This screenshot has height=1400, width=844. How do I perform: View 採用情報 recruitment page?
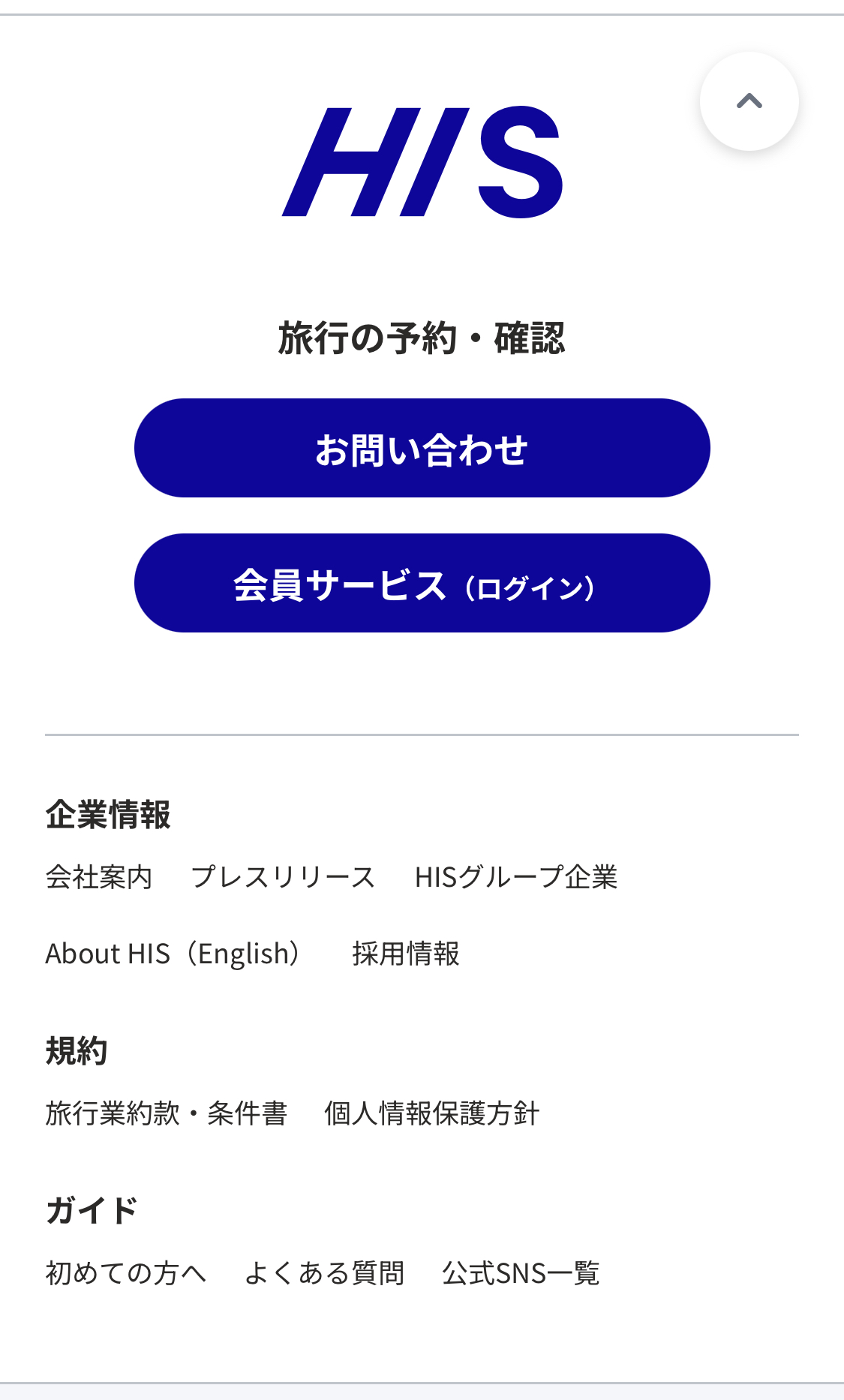click(406, 954)
